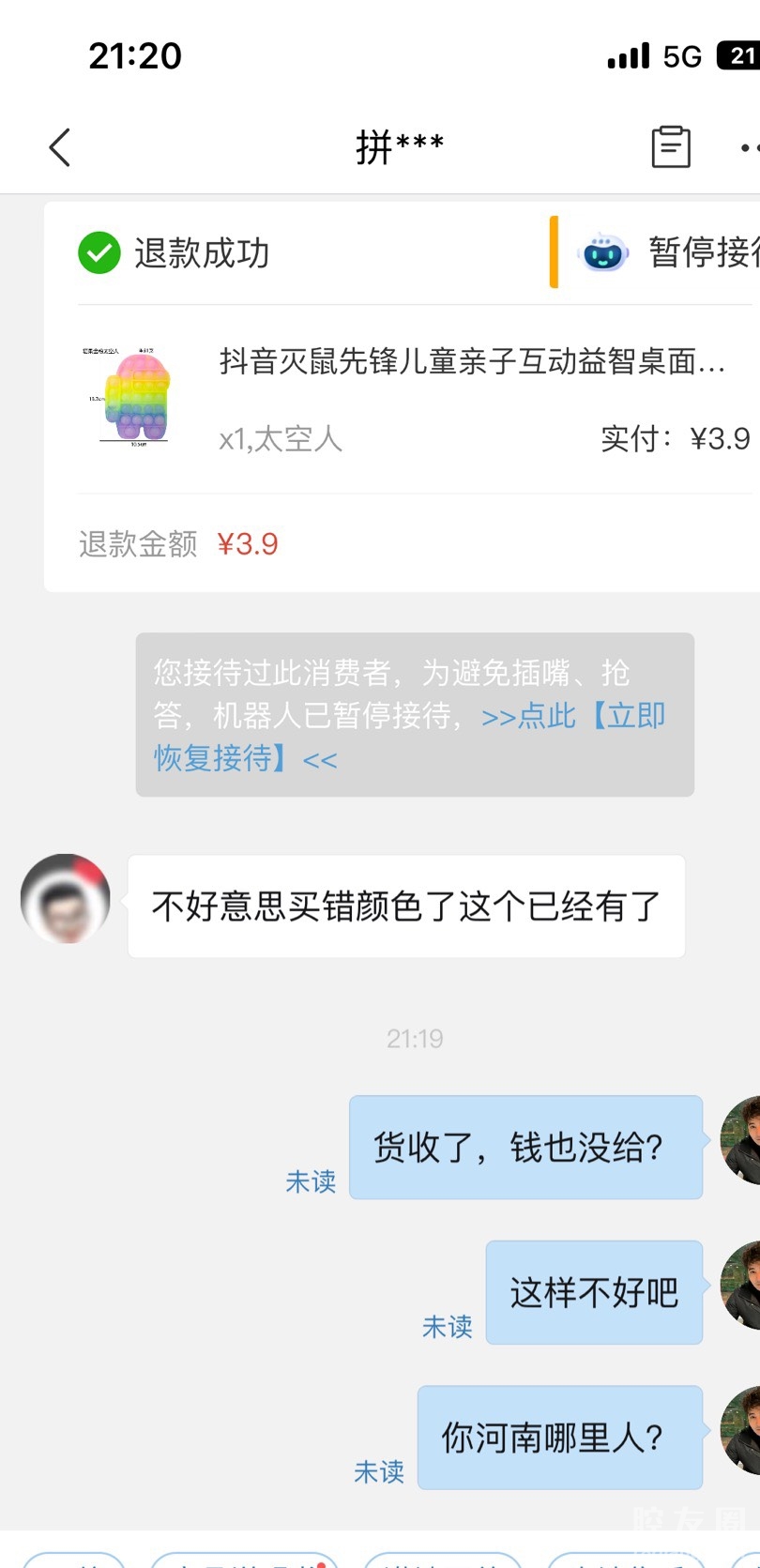760x1568 pixels.
Task: Open the customer's avatar profile
Action: click(x=65, y=899)
